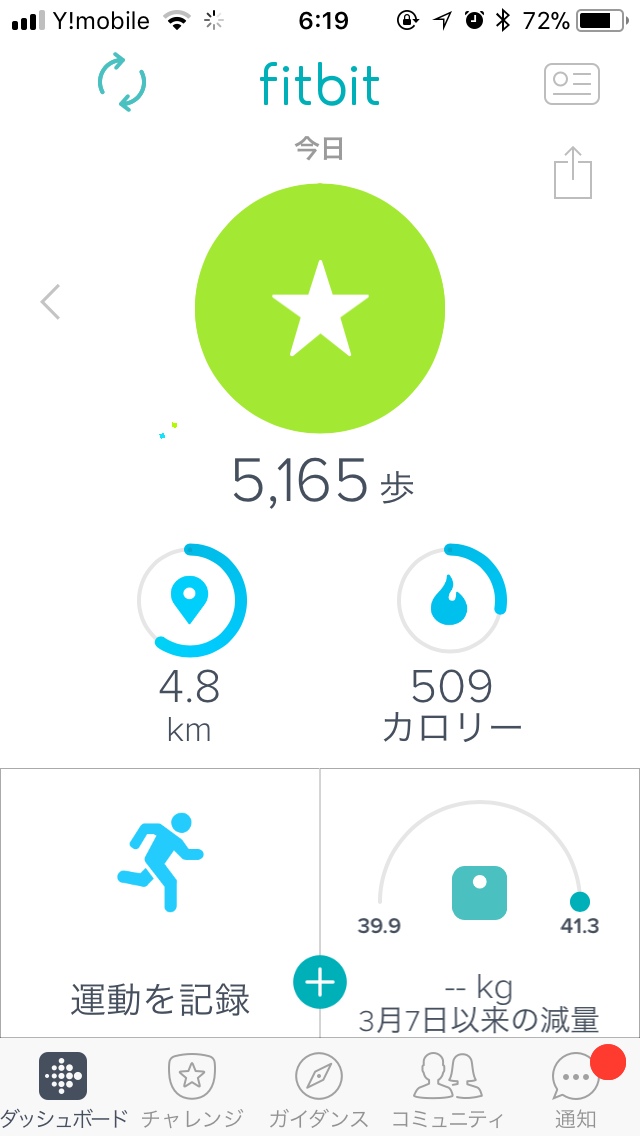
Task: Switch to the コミュニティ tab
Action: tap(447, 1089)
